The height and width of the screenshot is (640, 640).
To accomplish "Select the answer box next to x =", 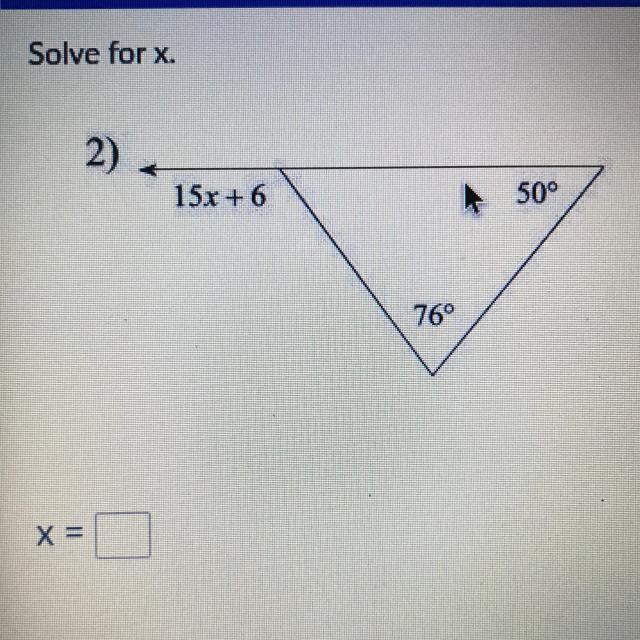I will [122, 535].
